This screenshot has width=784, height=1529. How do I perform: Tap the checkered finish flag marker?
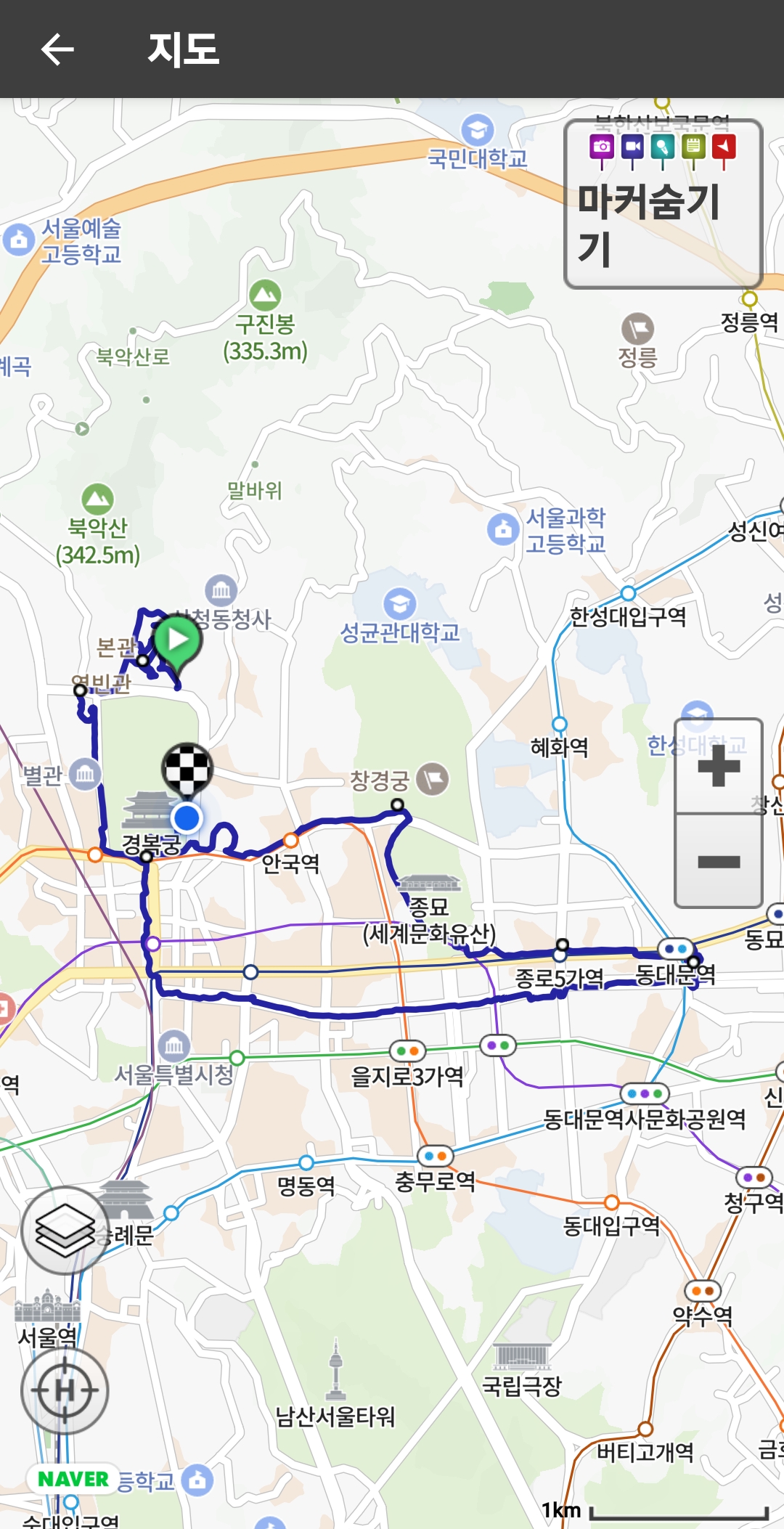tap(187, 768)
